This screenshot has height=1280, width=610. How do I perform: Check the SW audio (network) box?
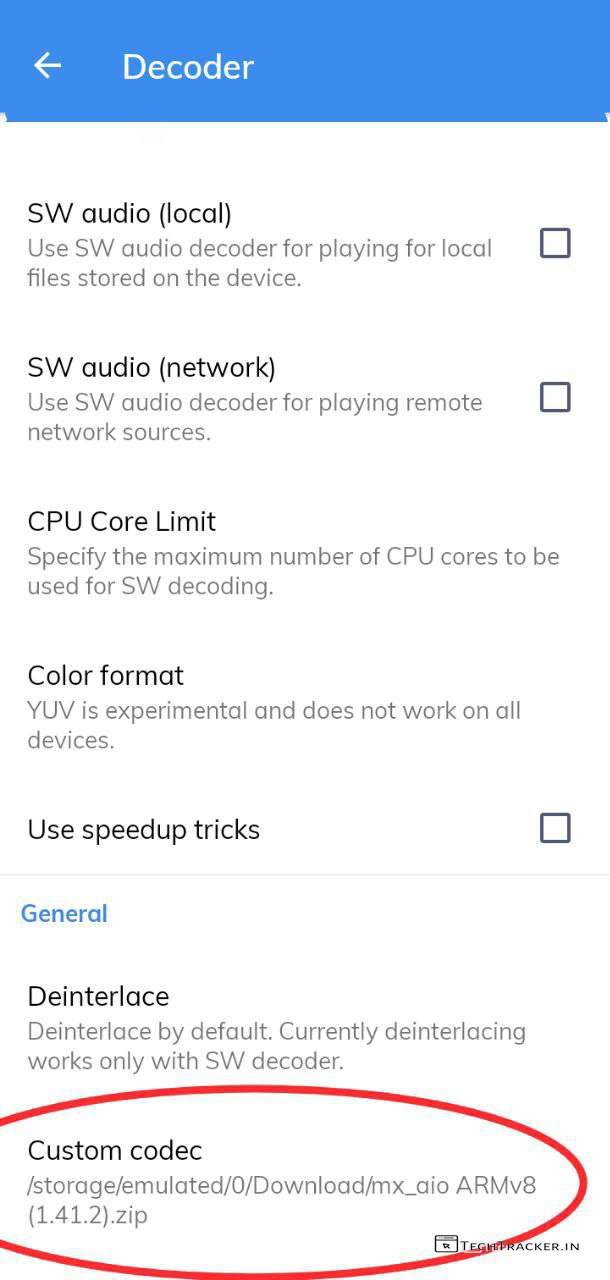pyautogui.click(x=555, y=397)
